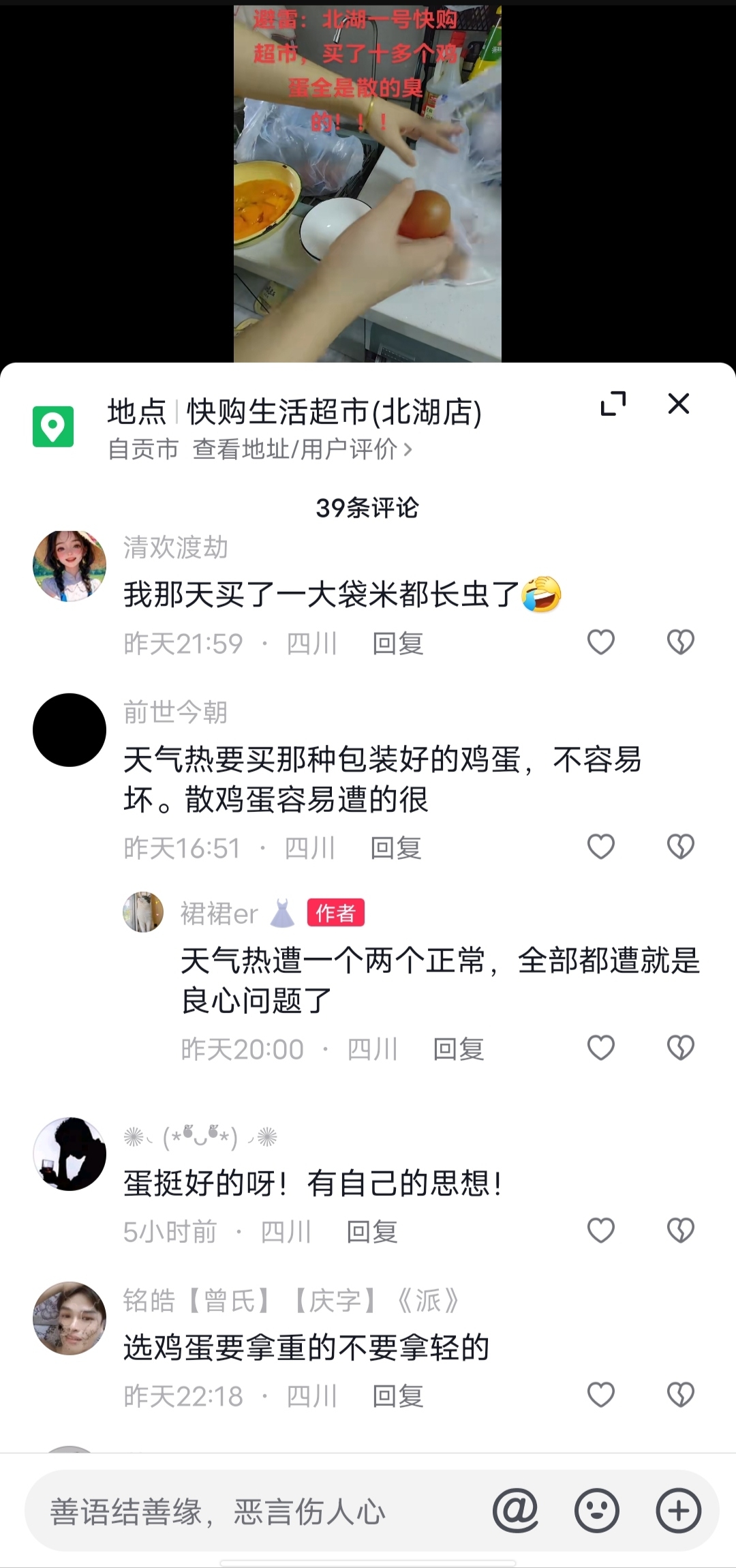Reply to 前世今朝's comment

pyautogui.click(x=396, y=848)
